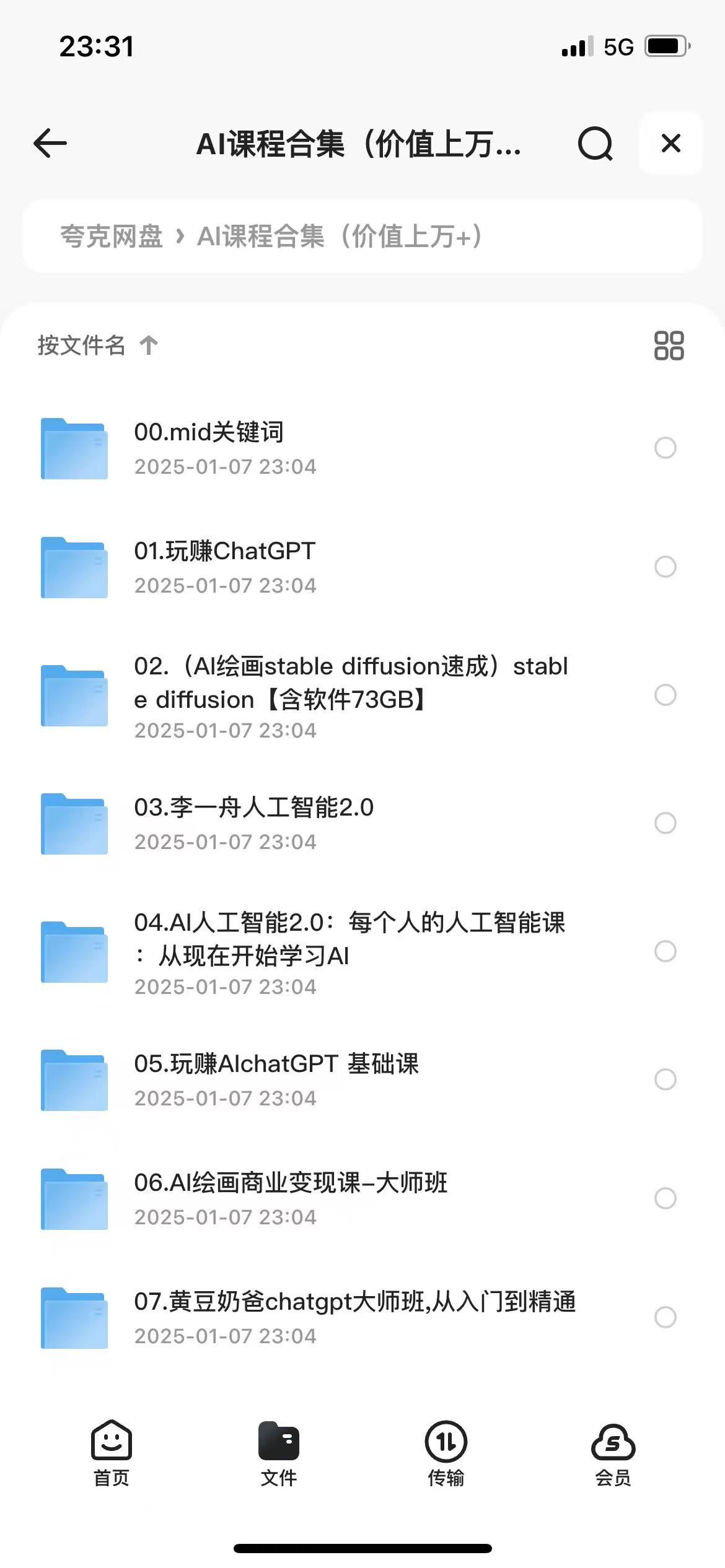Open the sort options via 按文件名
This screenshot has height=1568, width=725.
point(81,345)
